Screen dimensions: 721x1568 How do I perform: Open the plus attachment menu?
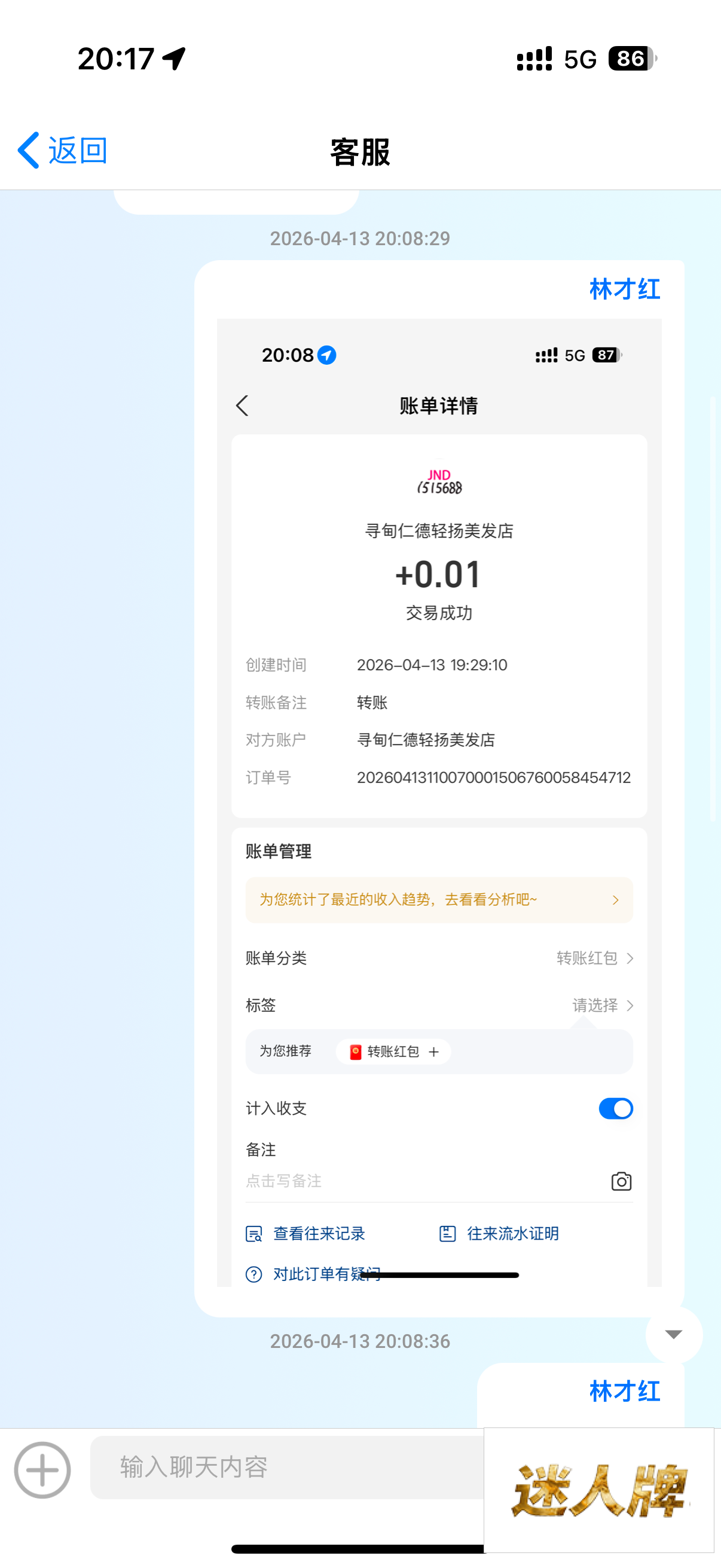pyautogui.click(x=42, y=1469)
